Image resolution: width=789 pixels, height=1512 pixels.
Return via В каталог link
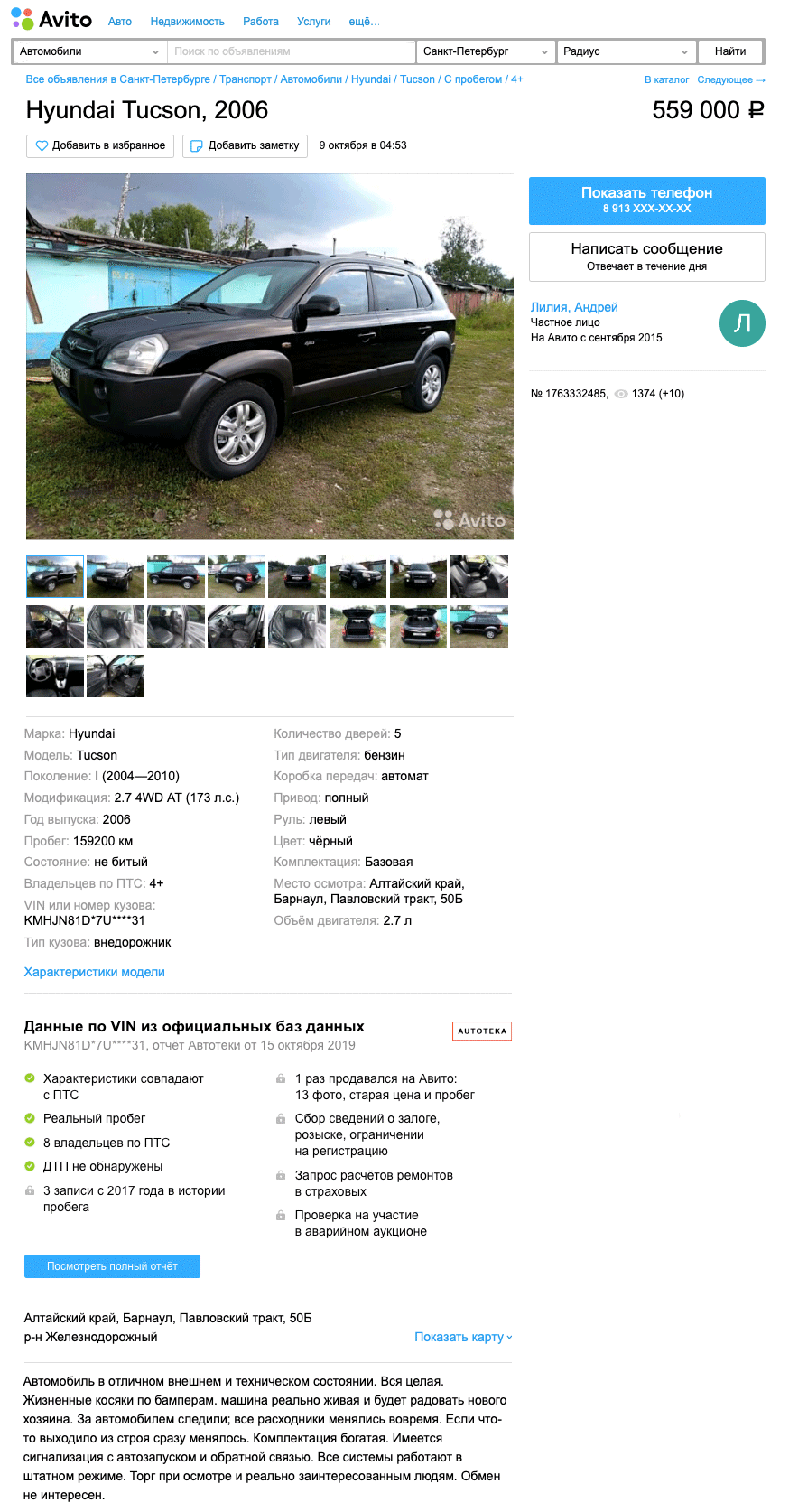pos(666,79)
